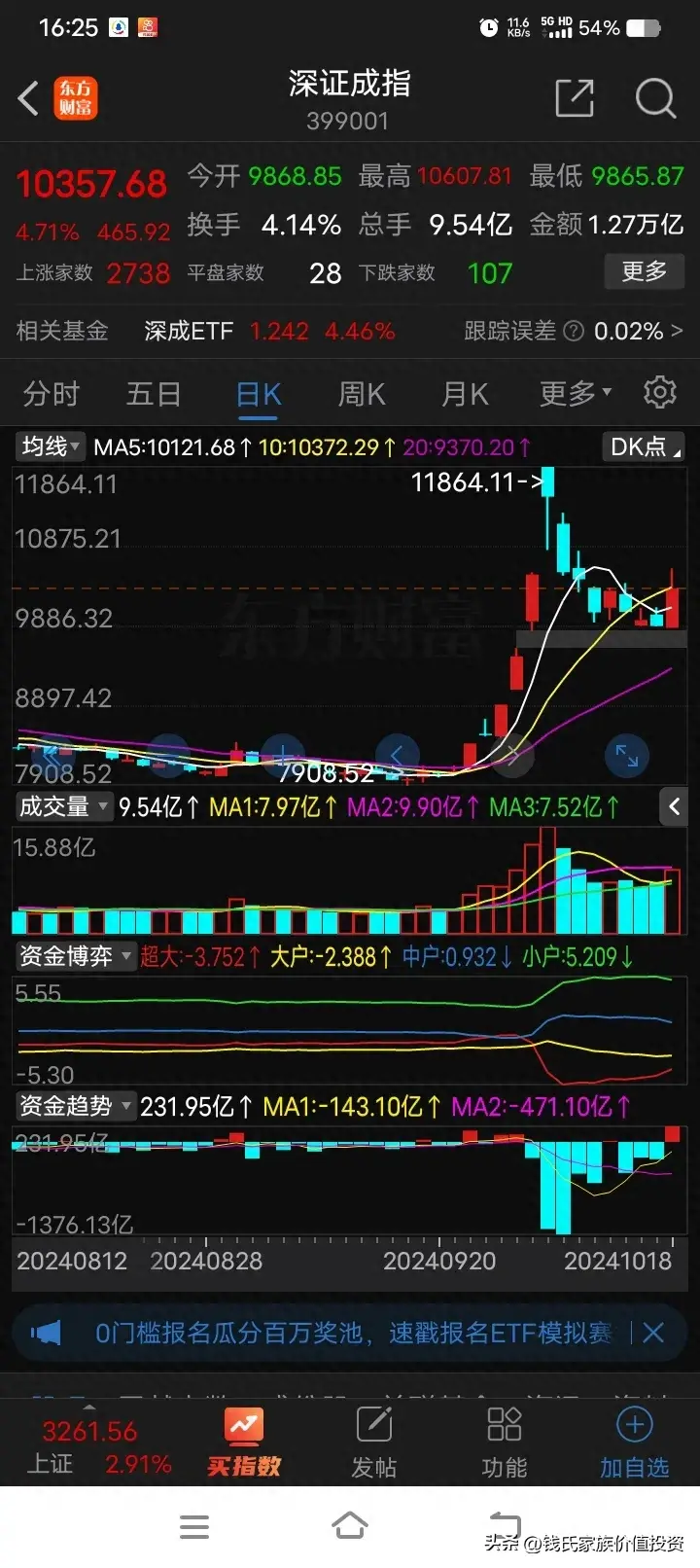700x1568 pixels.
Task: Open the chart settings gear
Action: click(660, 392)
